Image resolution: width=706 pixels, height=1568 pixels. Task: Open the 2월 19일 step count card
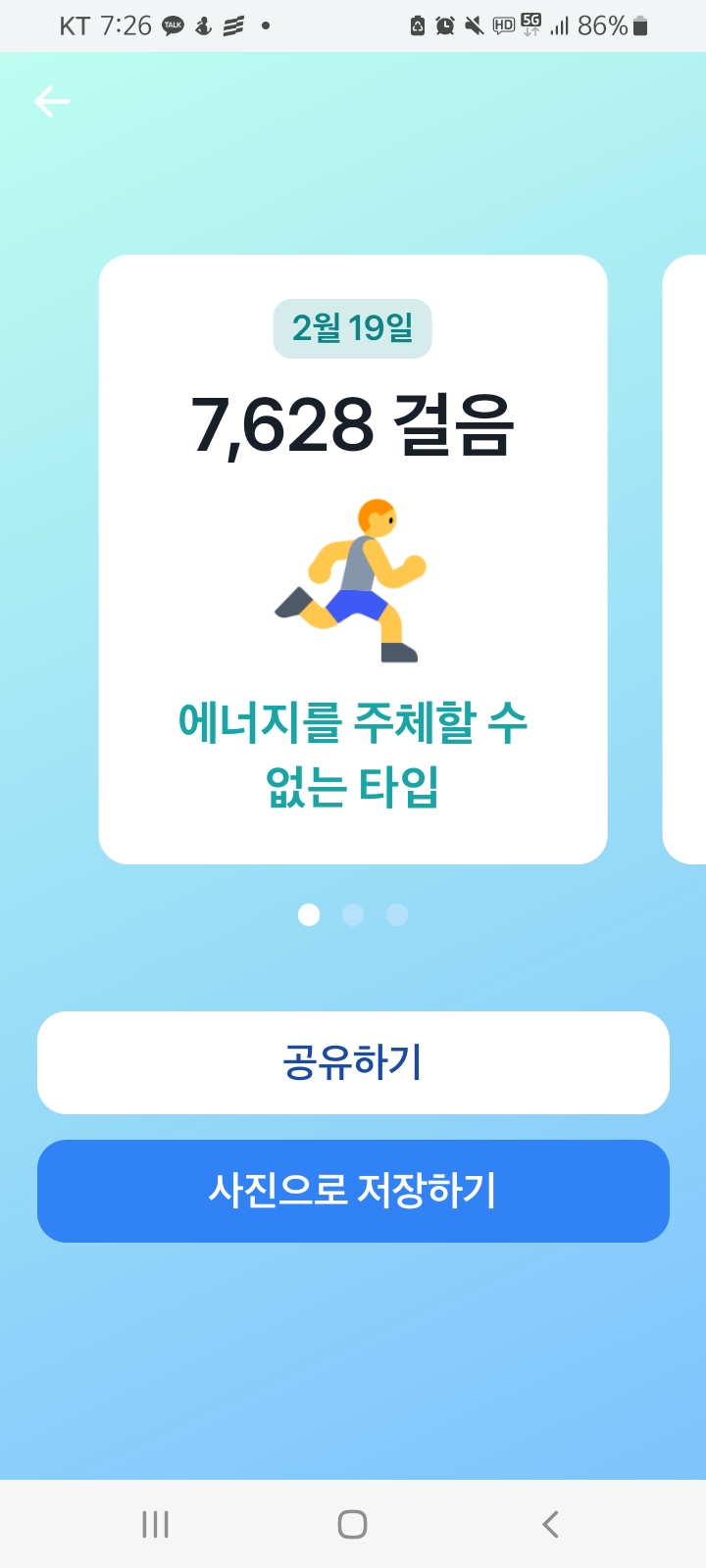point(353,559)
